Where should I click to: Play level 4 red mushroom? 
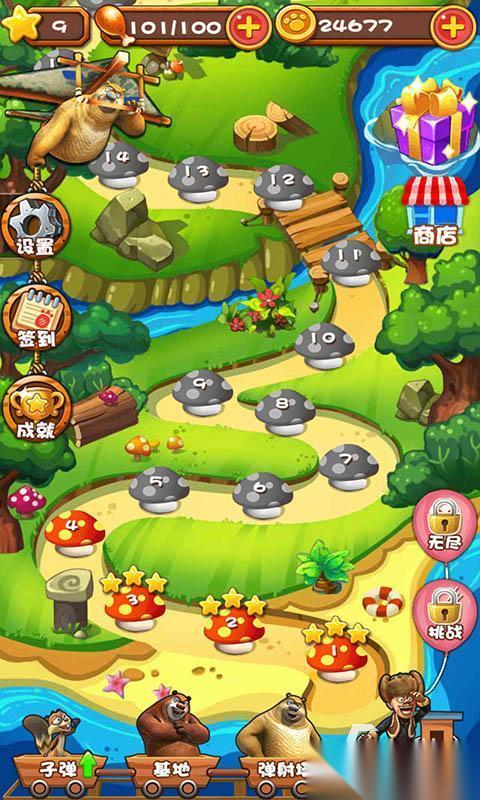click(75, 534)
